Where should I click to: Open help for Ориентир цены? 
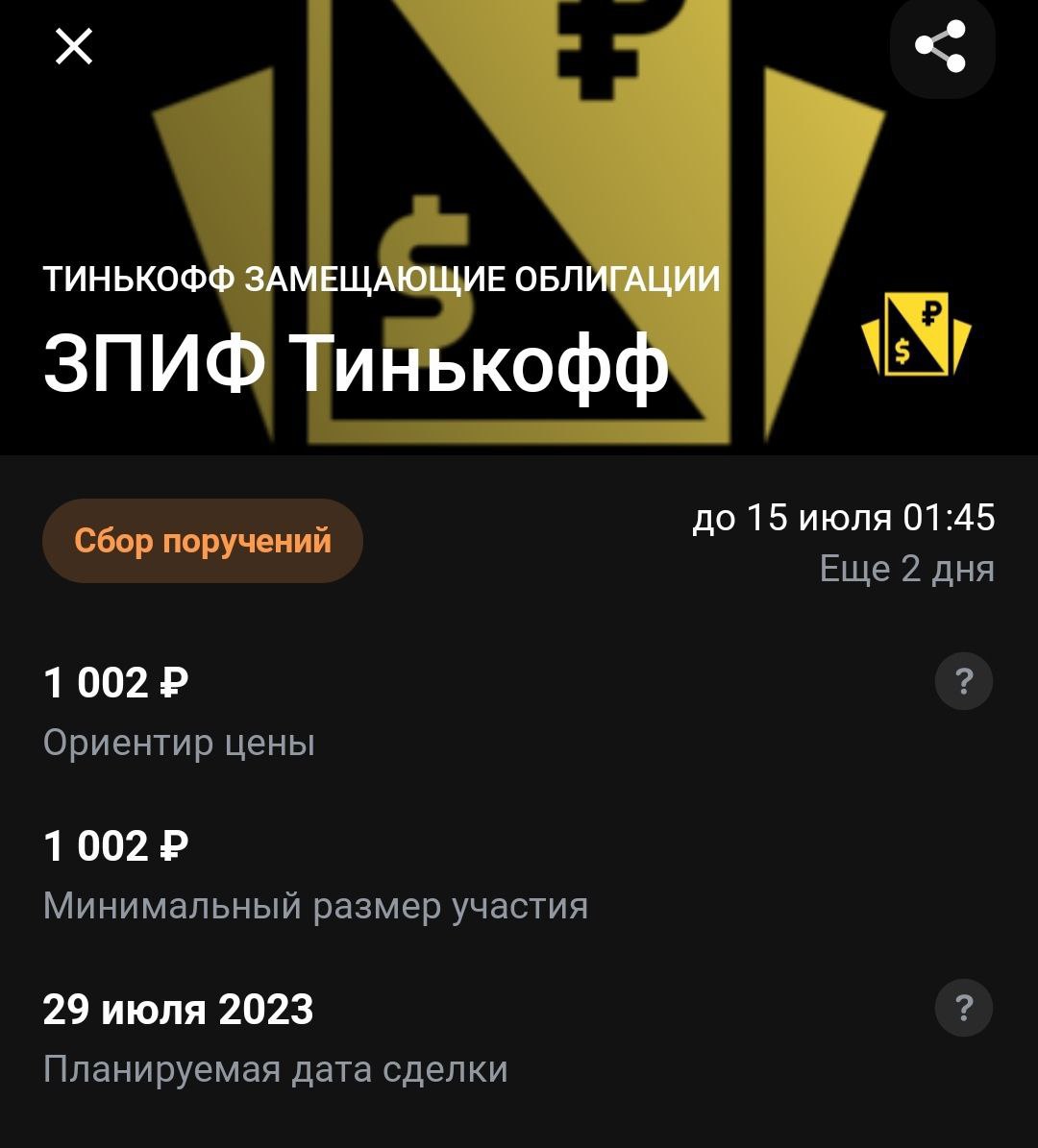[963, 682]
